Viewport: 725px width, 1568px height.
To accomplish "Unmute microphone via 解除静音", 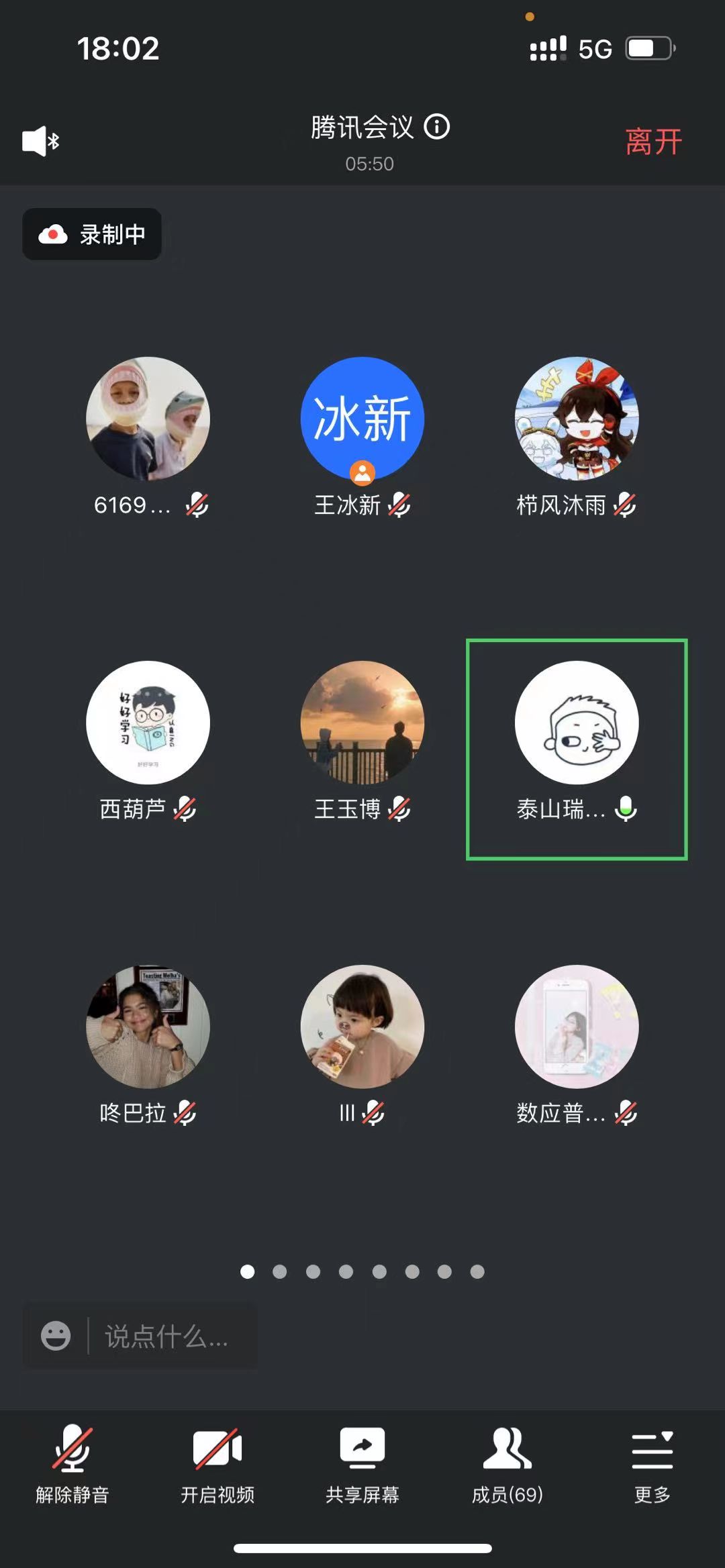I will point(72,1466).
